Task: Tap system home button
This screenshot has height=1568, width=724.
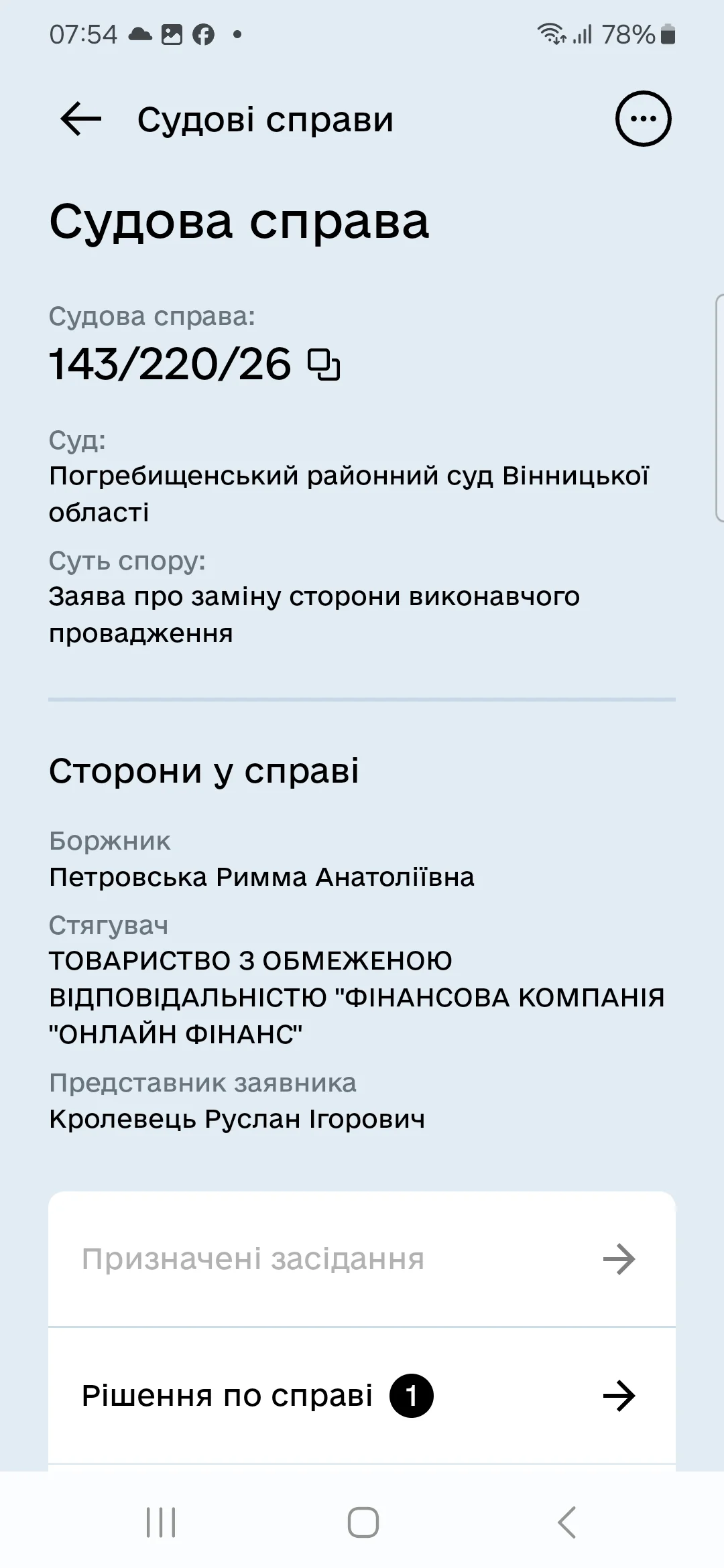Action: point(363,1522)
